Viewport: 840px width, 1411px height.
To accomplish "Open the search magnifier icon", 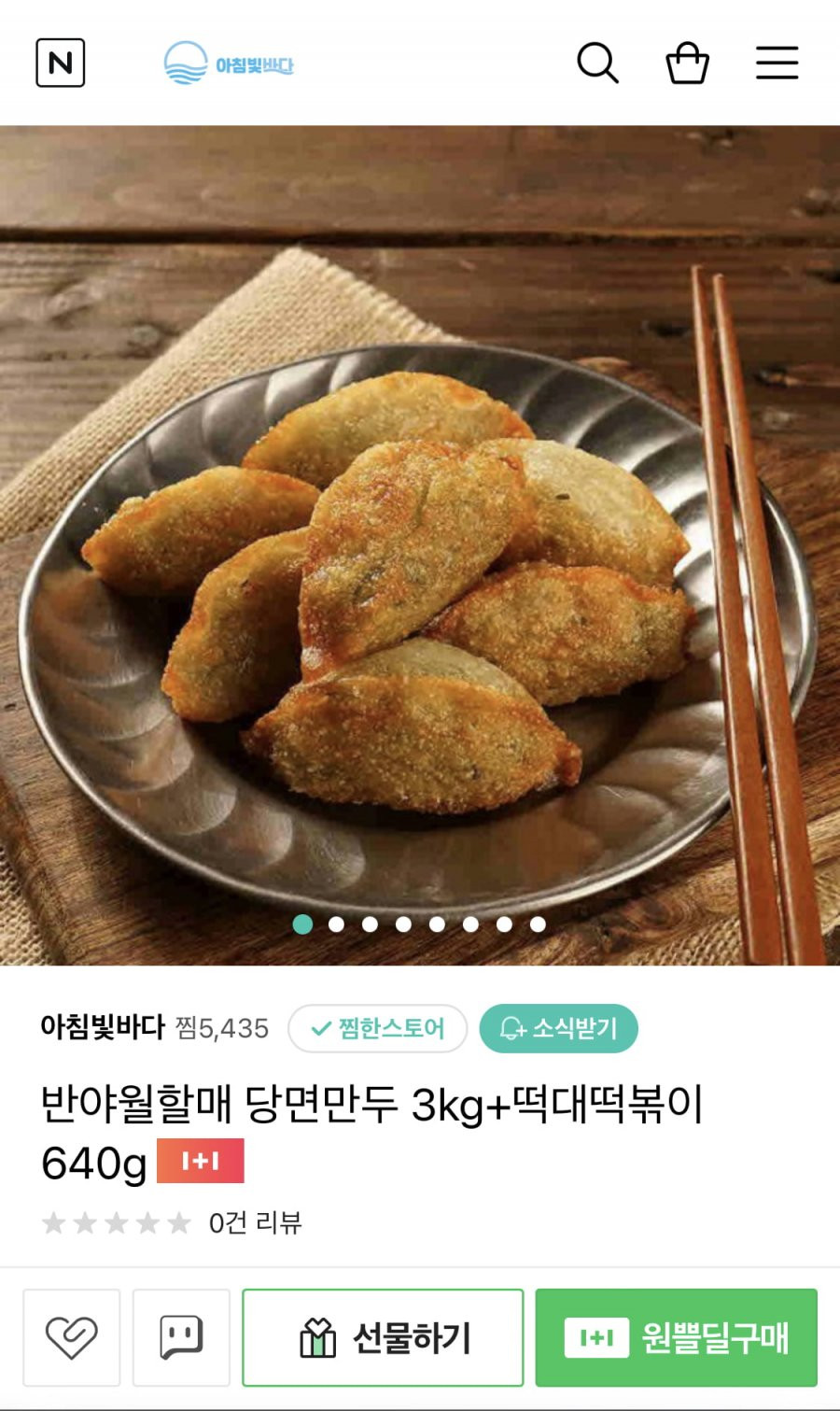I will coord(597,63).
